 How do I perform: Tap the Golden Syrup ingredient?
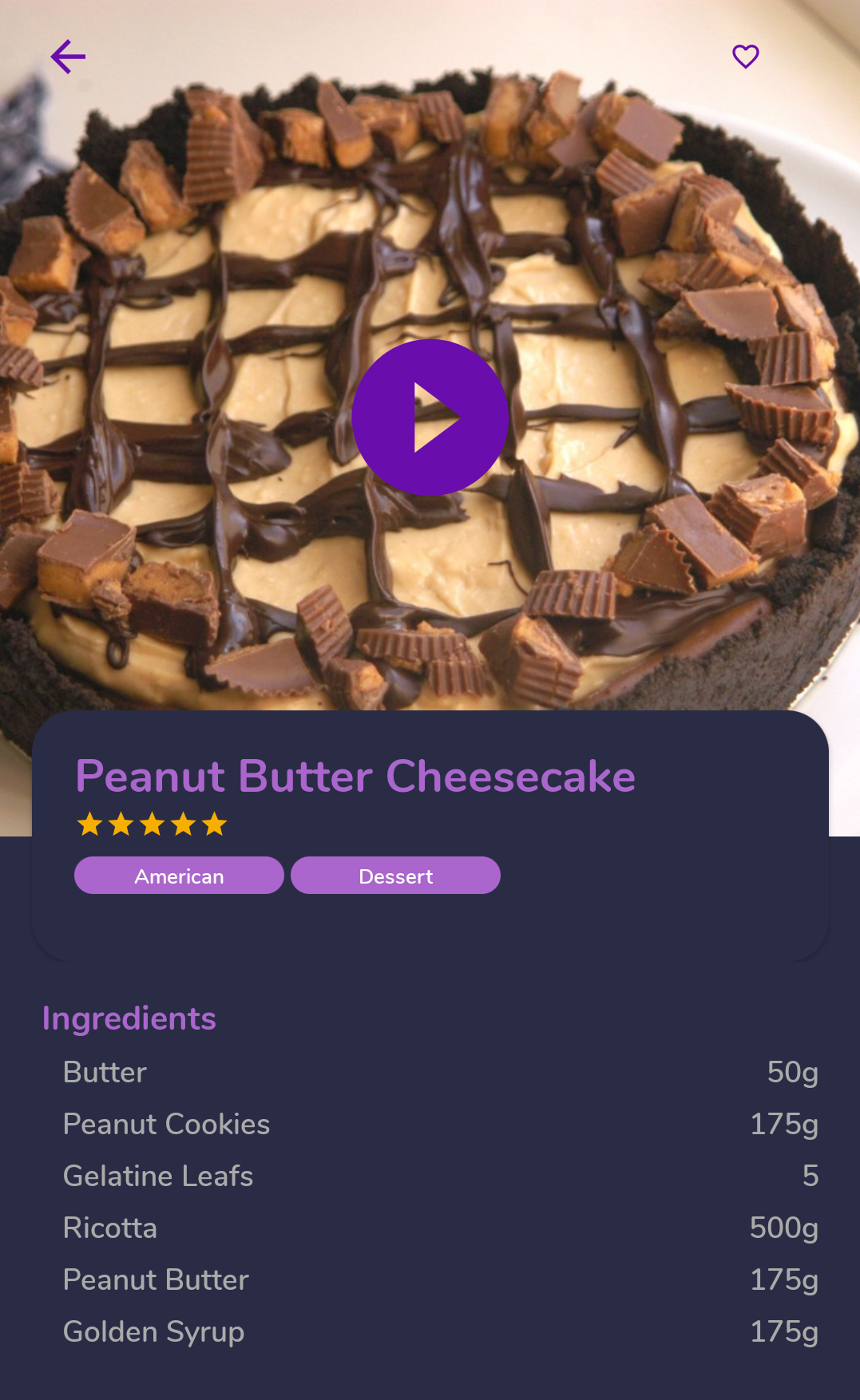tap(153, 1332)
